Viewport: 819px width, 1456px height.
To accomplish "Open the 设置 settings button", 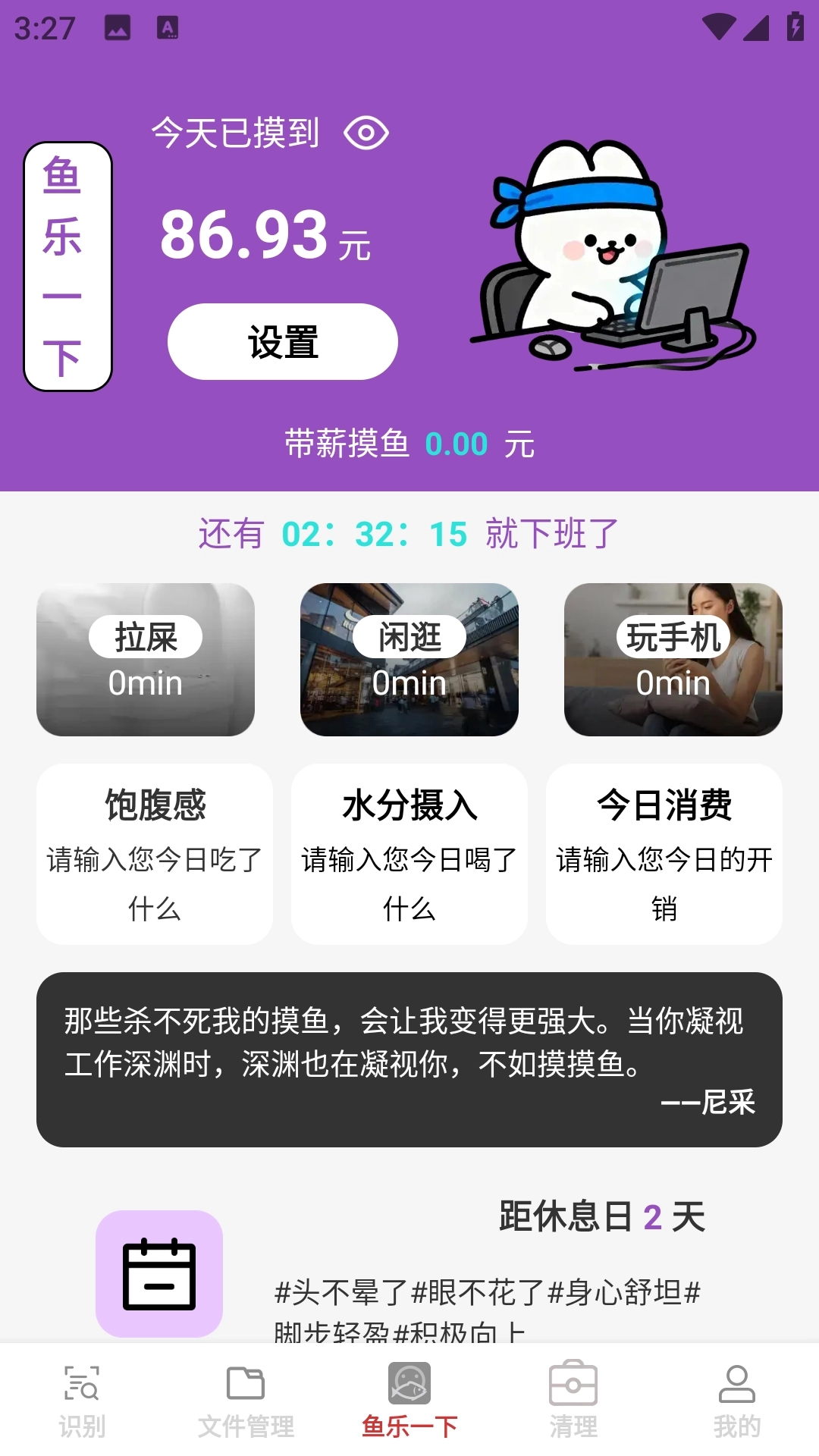I will point(281,342).
